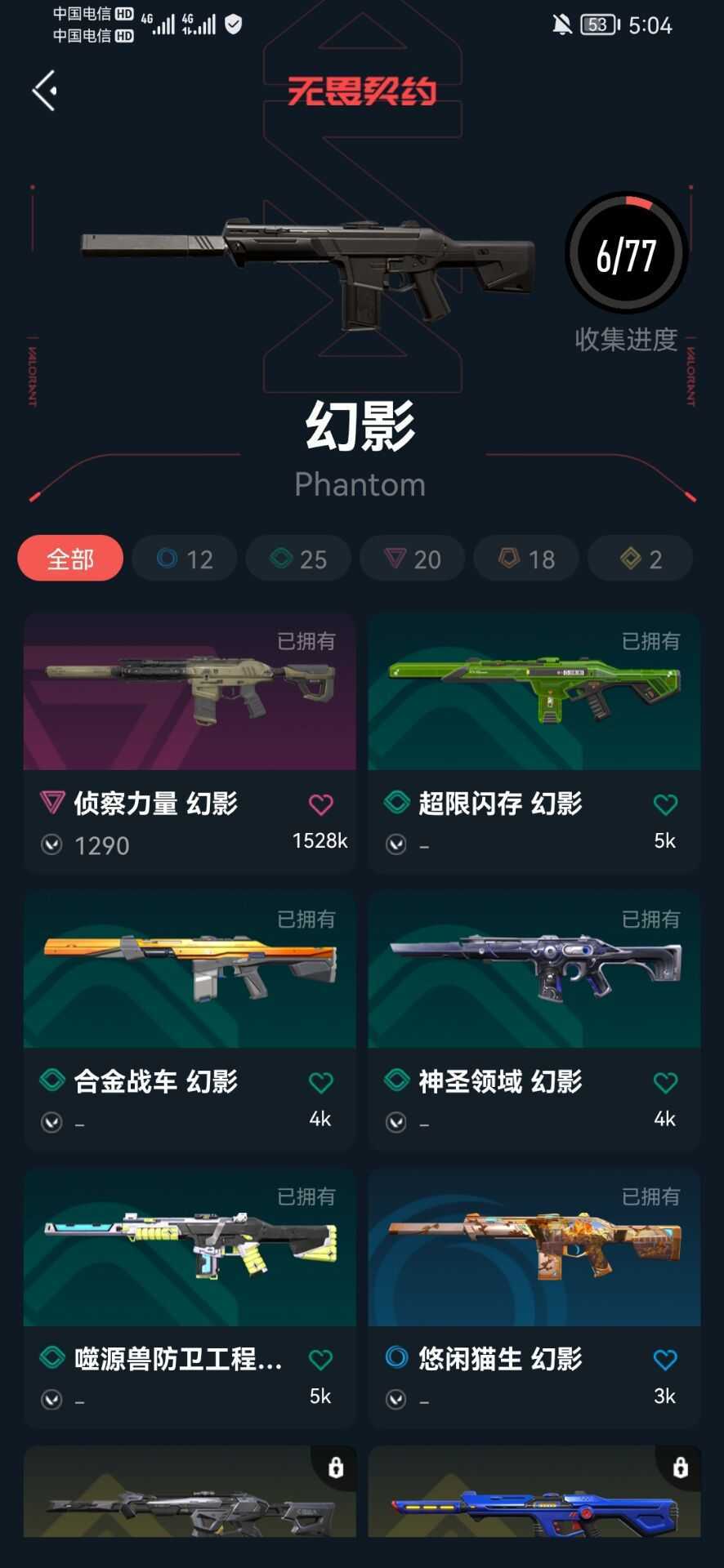Like the 神圣领域 幻影 skin
724x1568 pixels.
pyautogui.click(x=665, y=1083)
